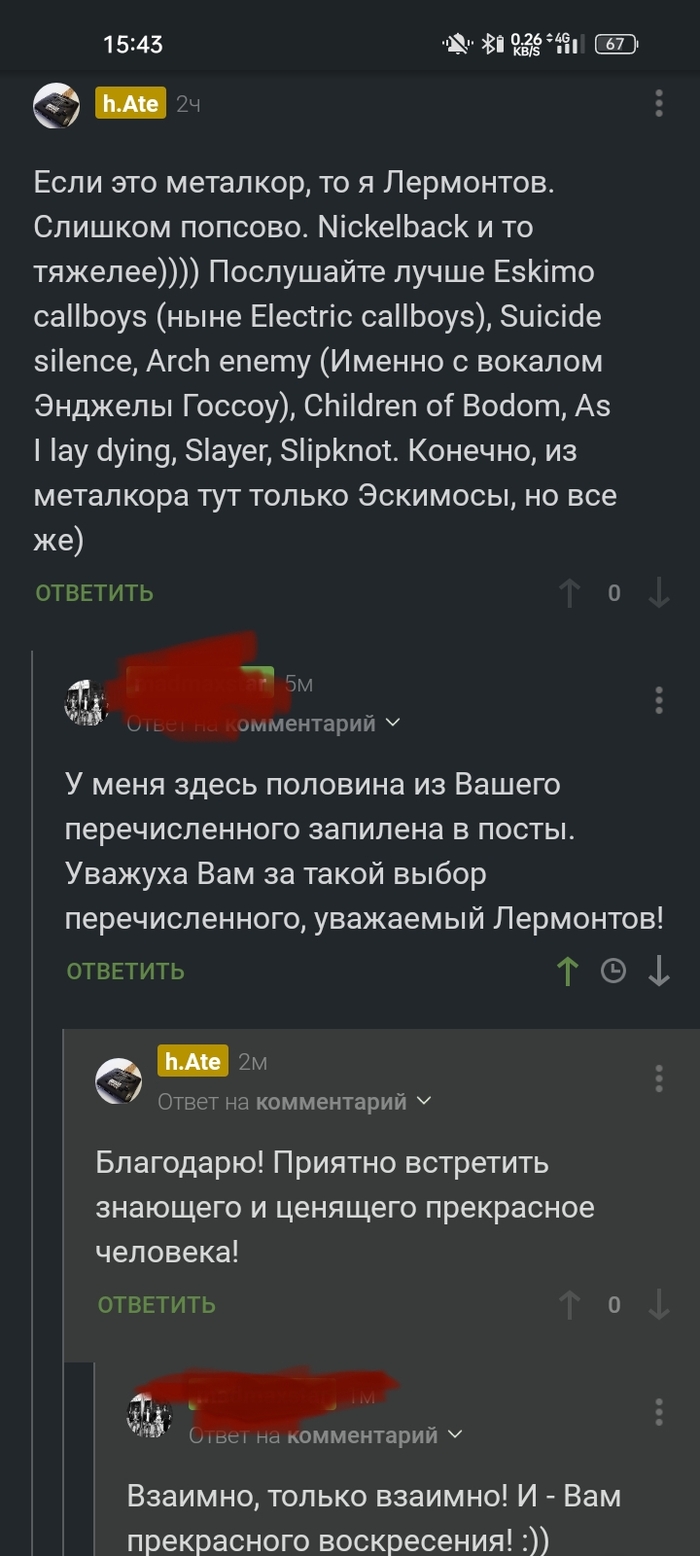This screenshot has height=1556, width=700.
Task: Open overflow menu on the "Взаимно, только взаимно" comment
Action: coord(658,1412)
